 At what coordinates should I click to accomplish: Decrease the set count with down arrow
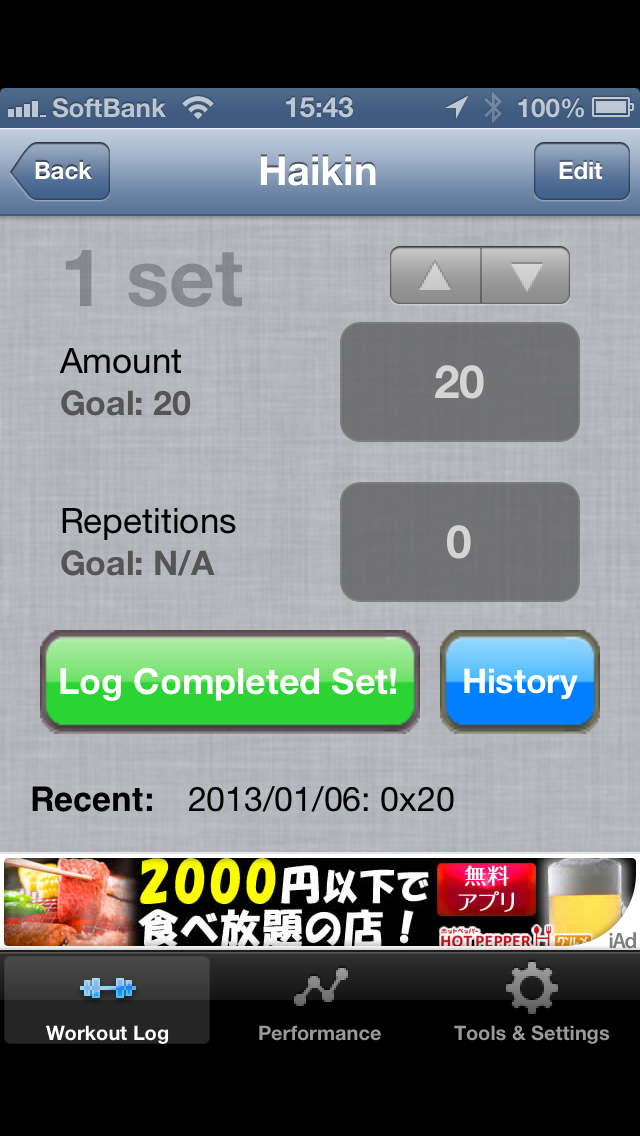click(x=525, y=275)
